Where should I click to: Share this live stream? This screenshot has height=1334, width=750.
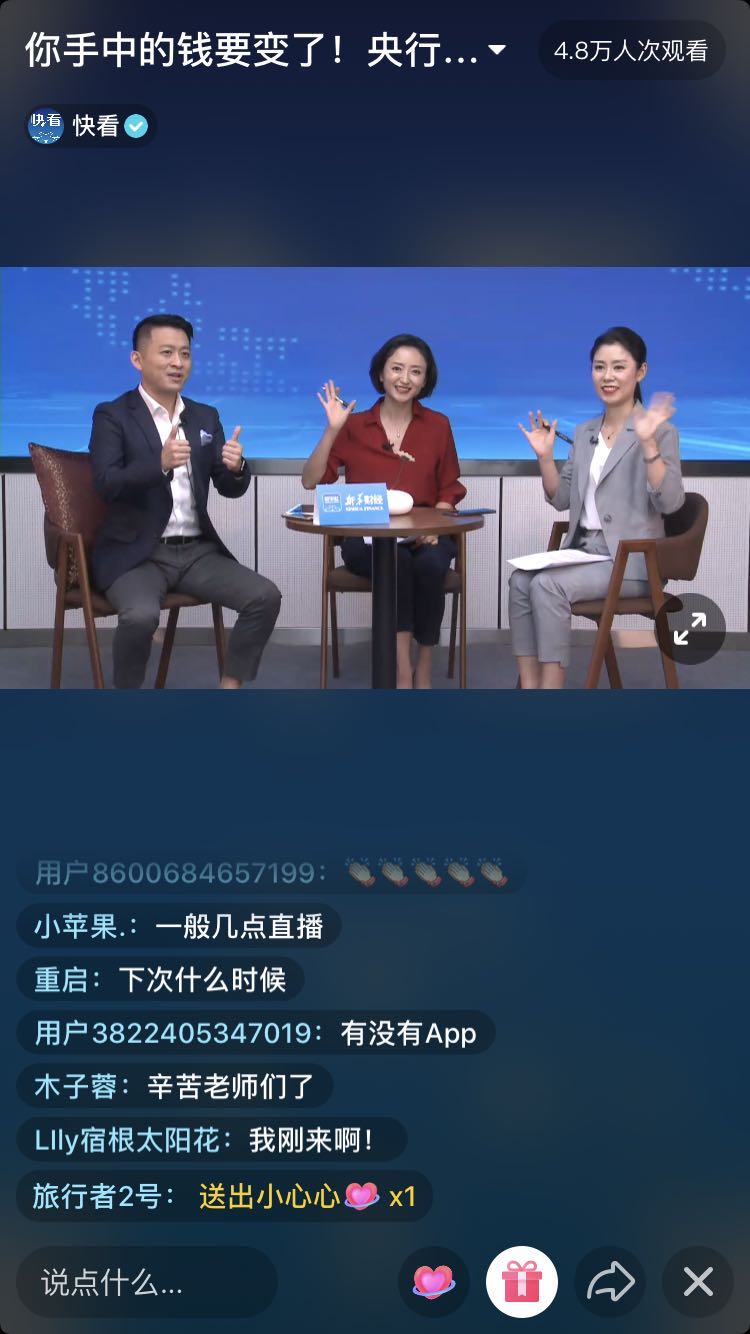610,1282
